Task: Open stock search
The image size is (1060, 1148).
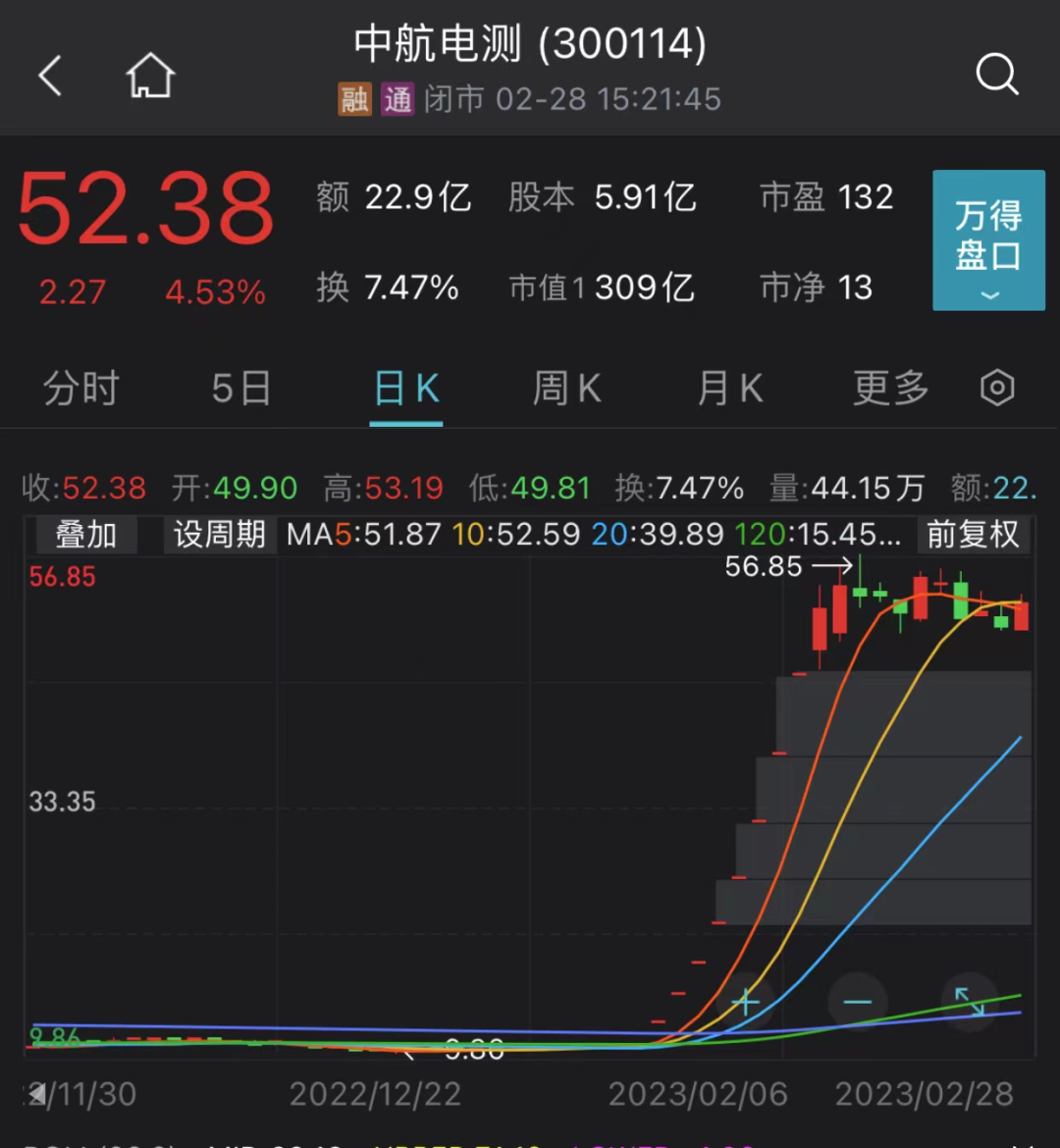Action: pyautogui.click(x=997, y=75)
